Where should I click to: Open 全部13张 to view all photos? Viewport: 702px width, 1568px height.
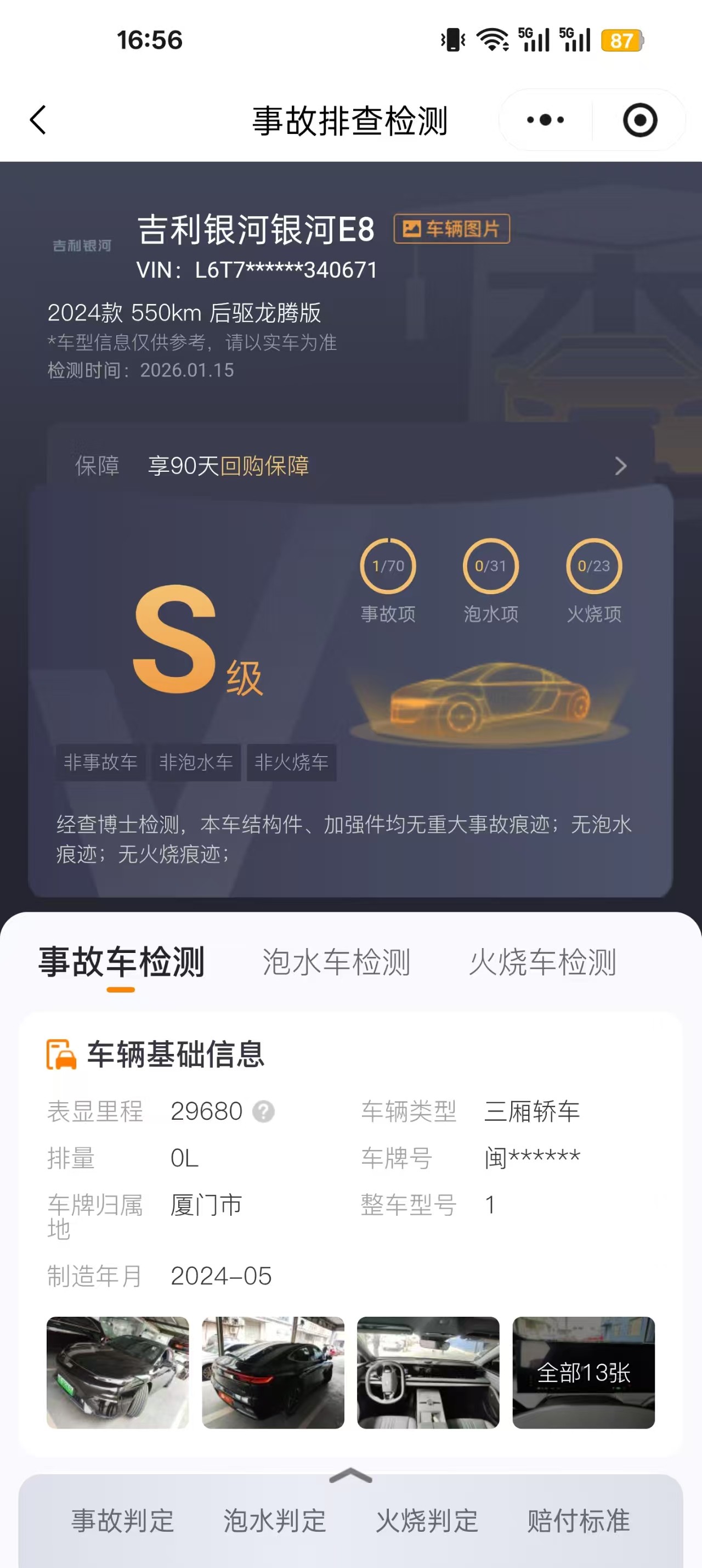(x=584, y=1374)
